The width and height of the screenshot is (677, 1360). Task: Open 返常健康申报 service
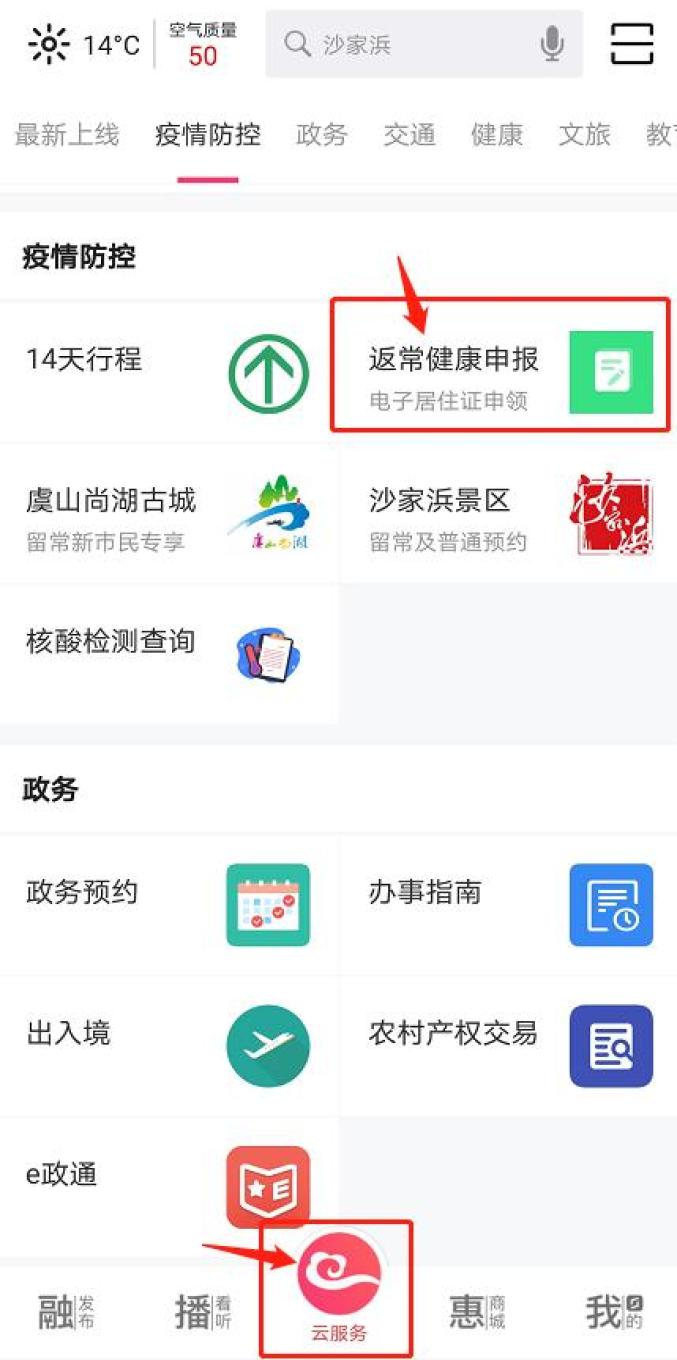coord(500,372)
